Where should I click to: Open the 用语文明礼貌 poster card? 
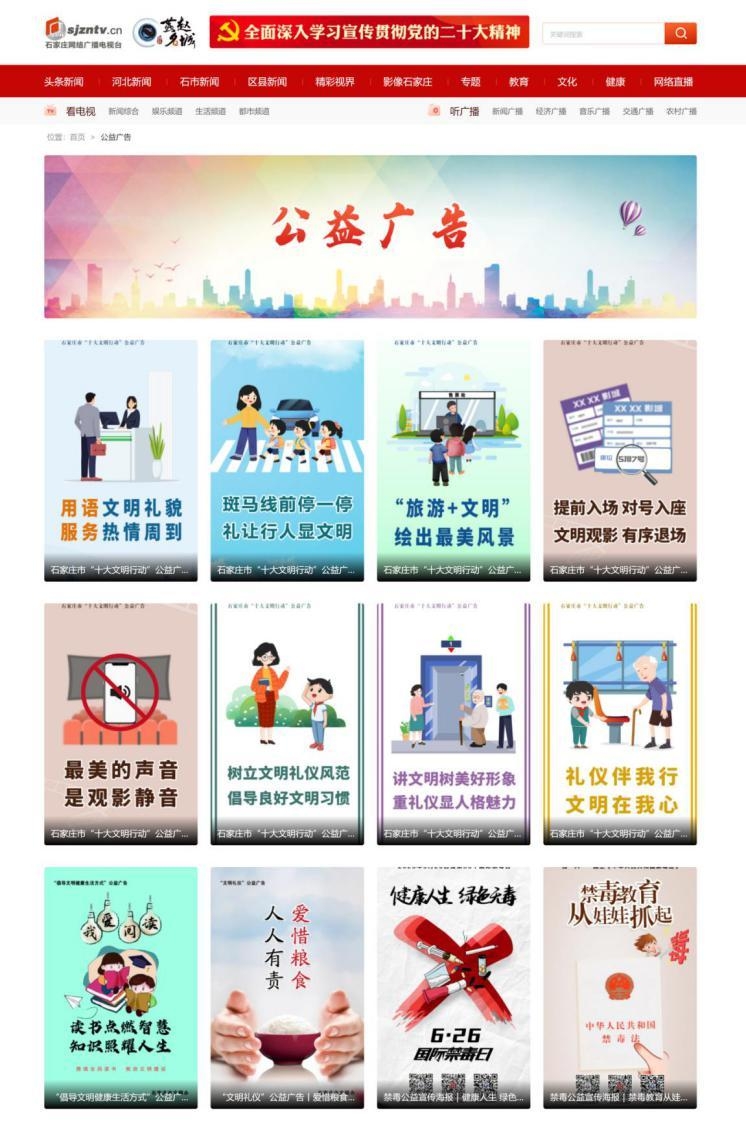click(121, 460)
